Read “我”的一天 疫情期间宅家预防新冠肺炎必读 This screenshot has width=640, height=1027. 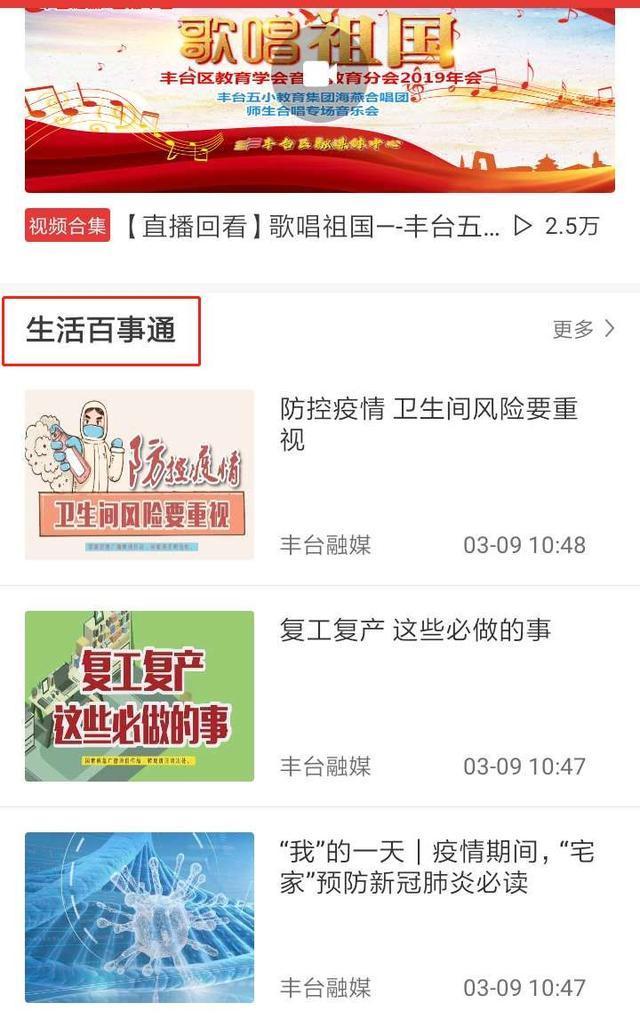pos(437,867)
